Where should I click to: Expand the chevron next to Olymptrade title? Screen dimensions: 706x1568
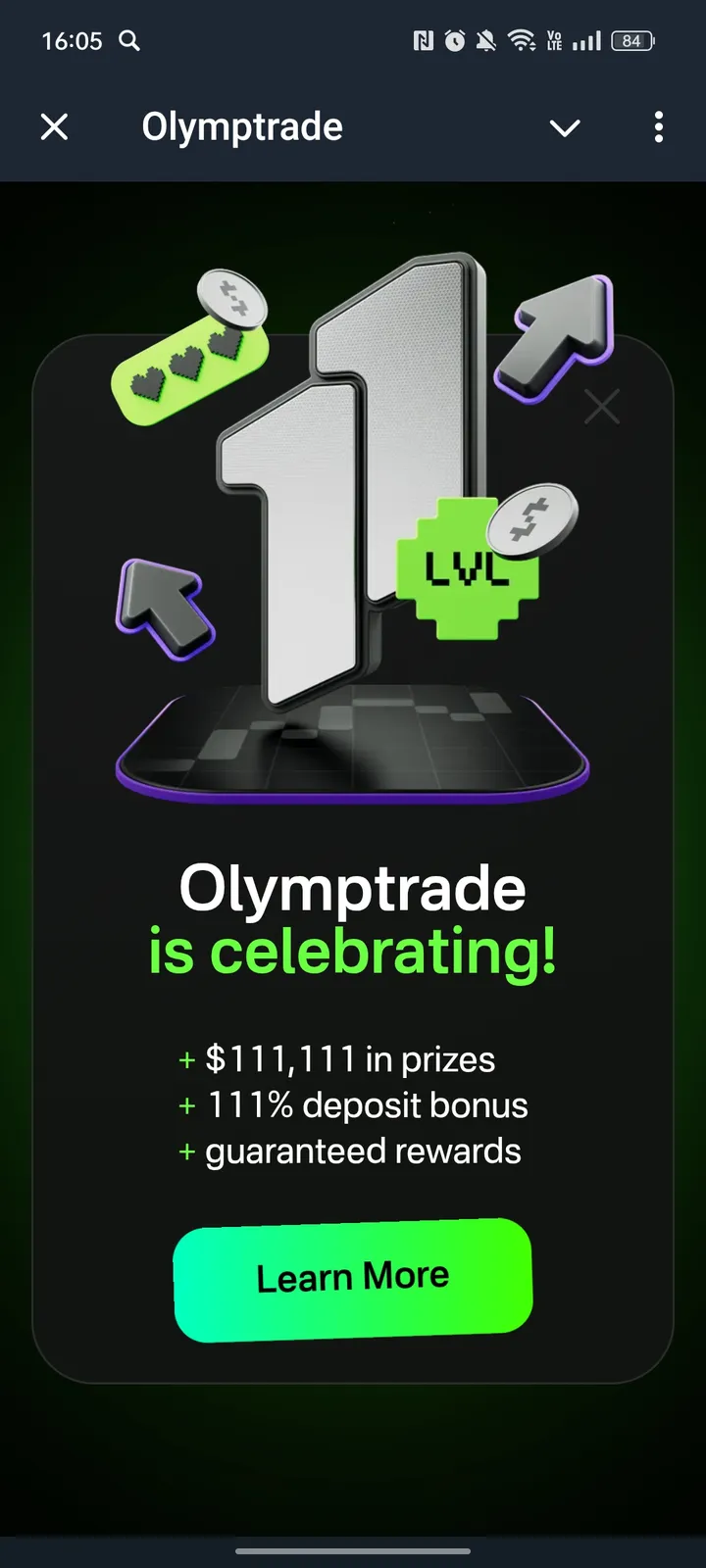coord(565,127)
